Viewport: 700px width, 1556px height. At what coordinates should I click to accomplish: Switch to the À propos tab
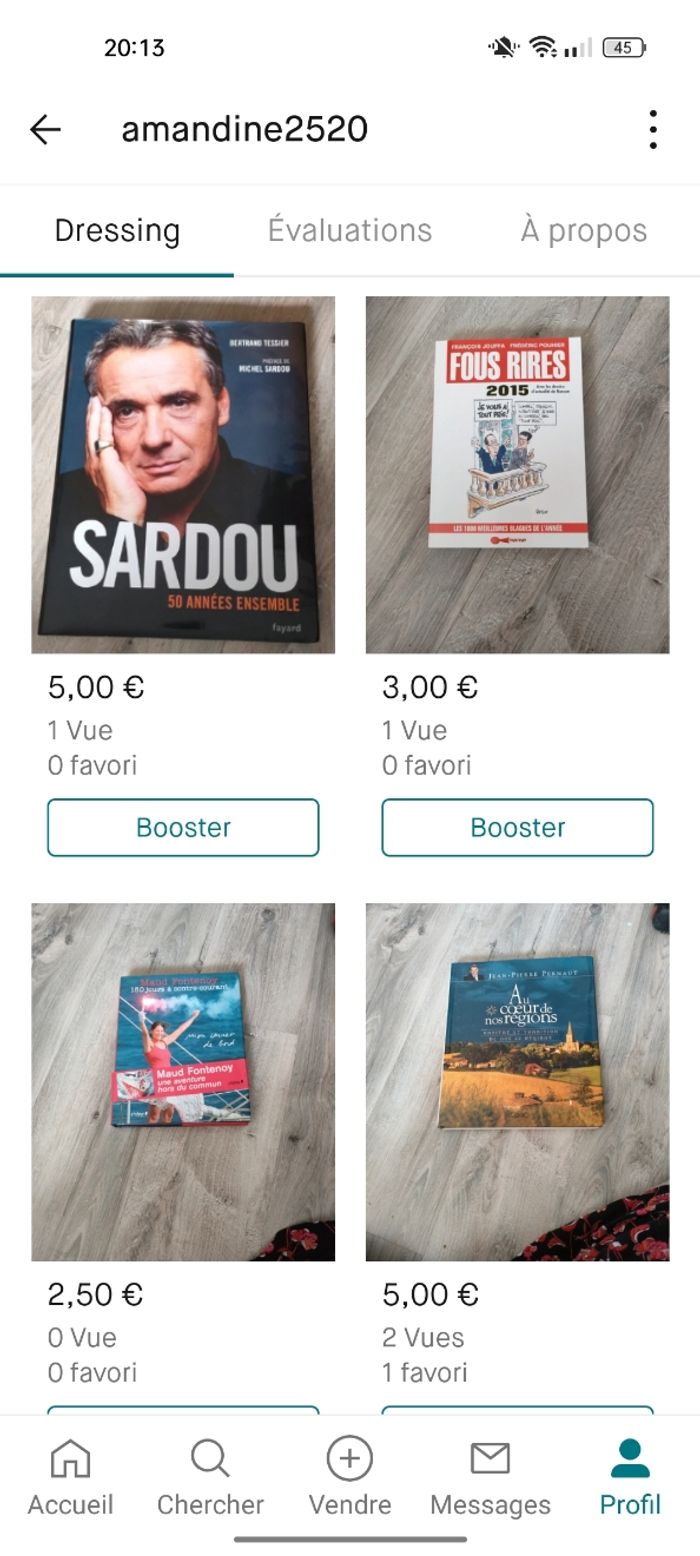(583, 231)
